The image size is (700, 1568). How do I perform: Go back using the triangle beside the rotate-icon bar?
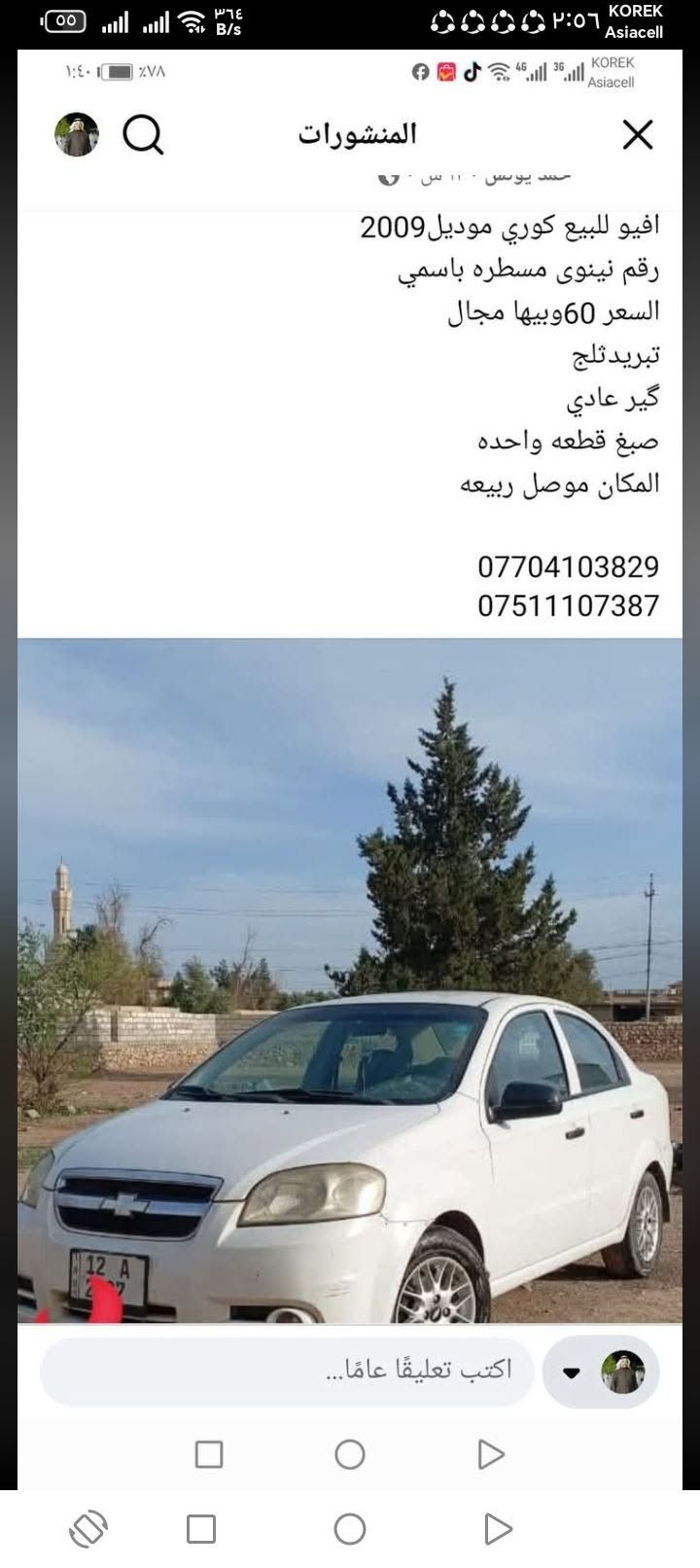coord(497,1529)
